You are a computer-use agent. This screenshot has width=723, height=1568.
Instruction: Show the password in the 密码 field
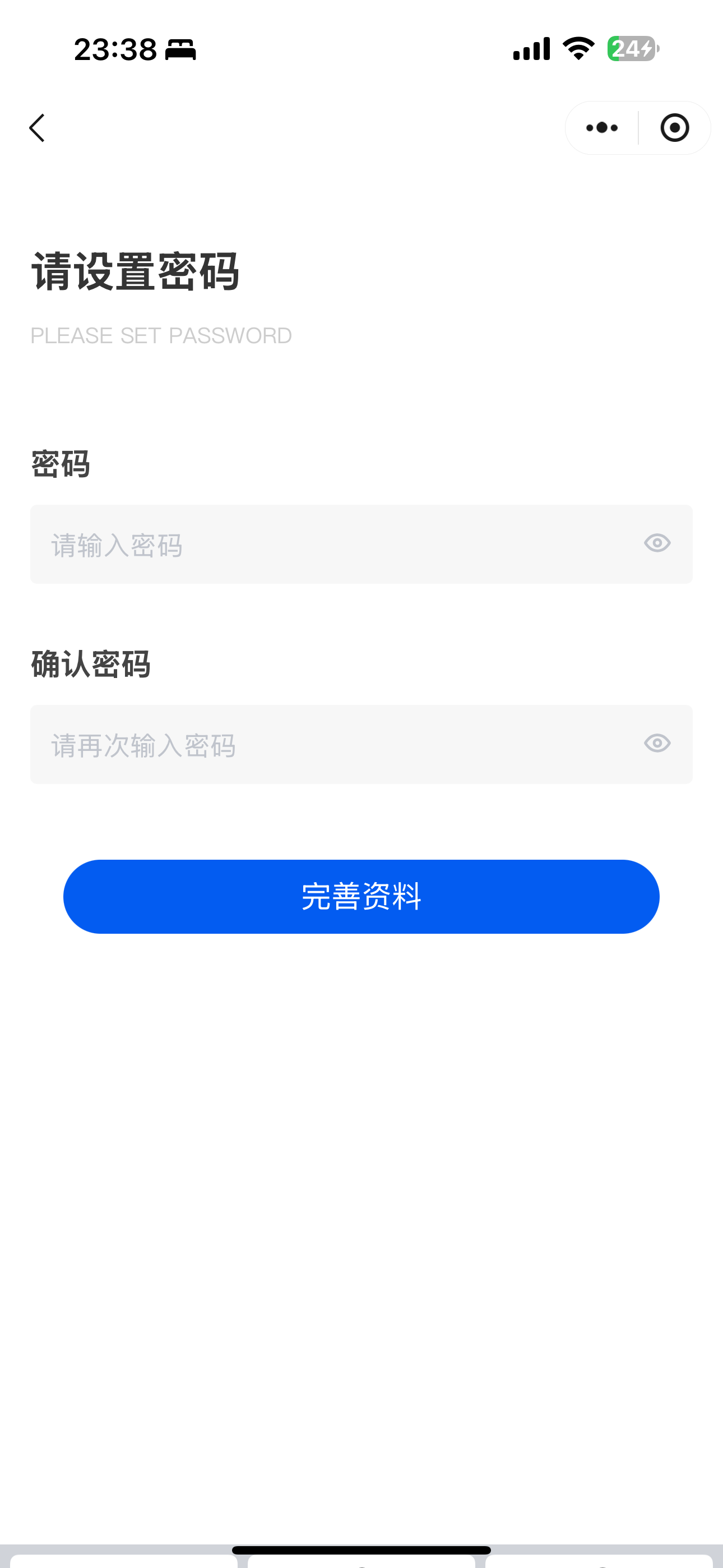(657, 543)
